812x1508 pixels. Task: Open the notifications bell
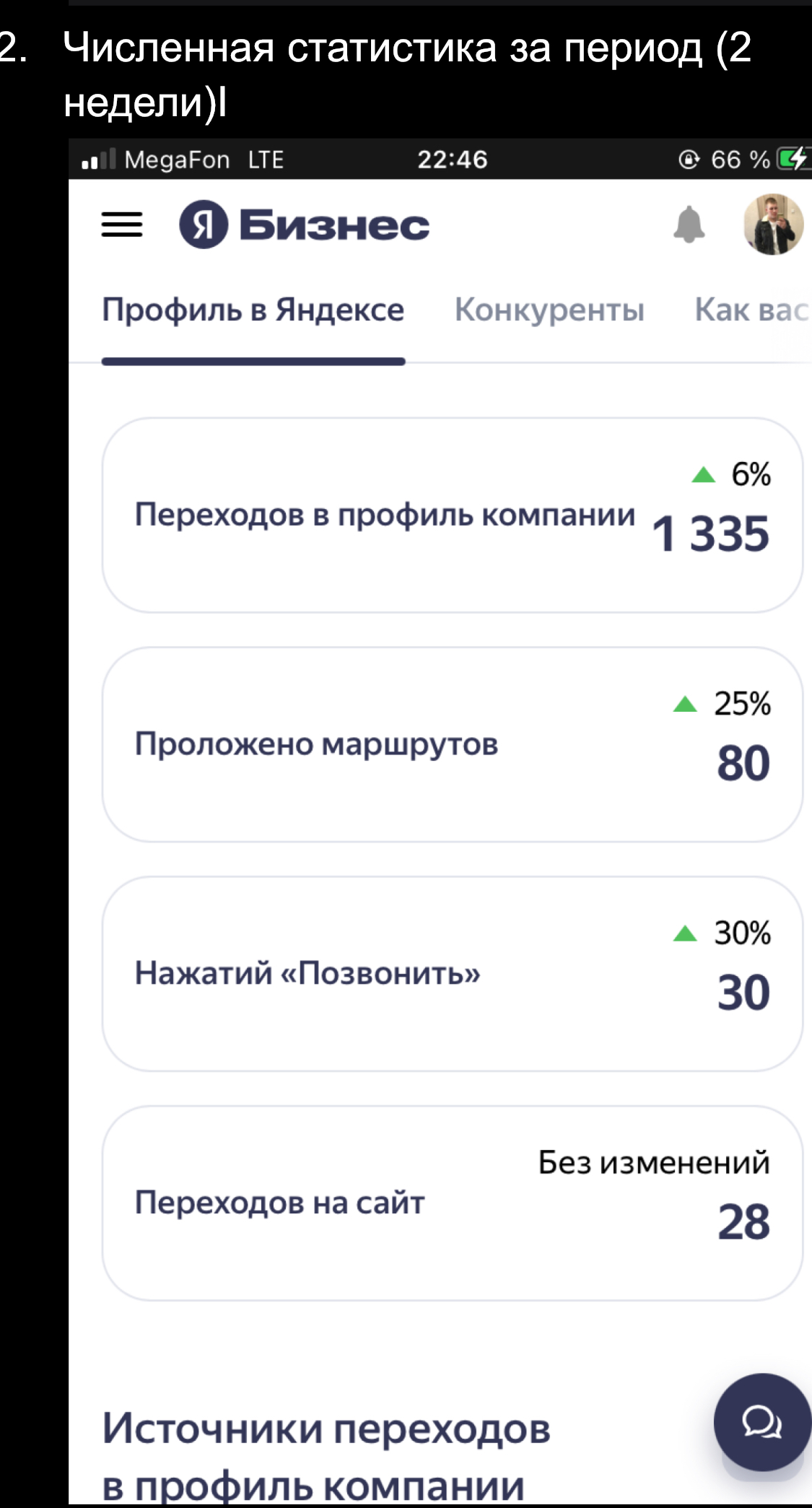pos(689,225)
